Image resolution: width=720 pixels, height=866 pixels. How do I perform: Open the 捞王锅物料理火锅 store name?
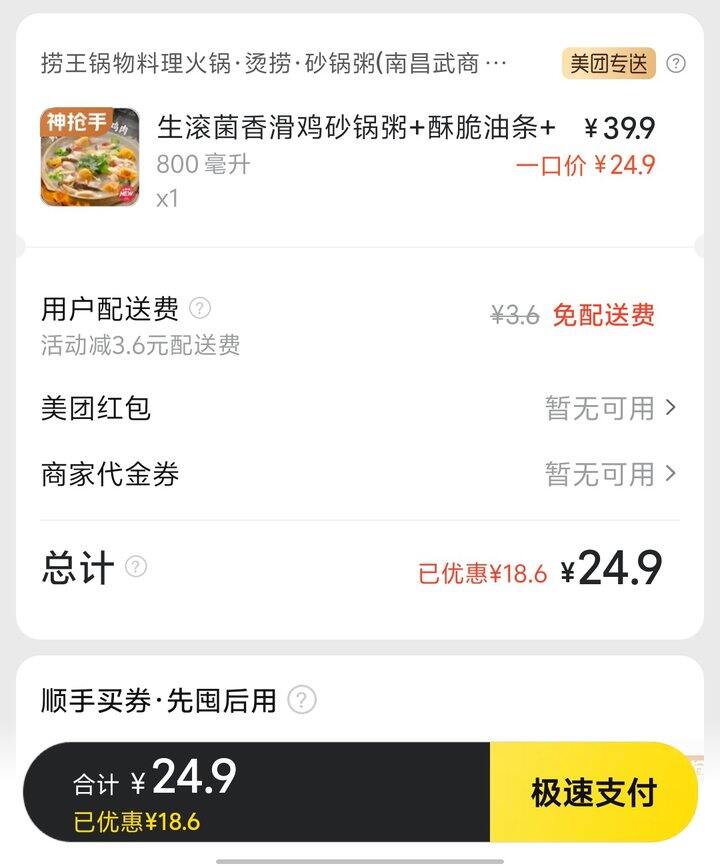[x=274, y=64]
